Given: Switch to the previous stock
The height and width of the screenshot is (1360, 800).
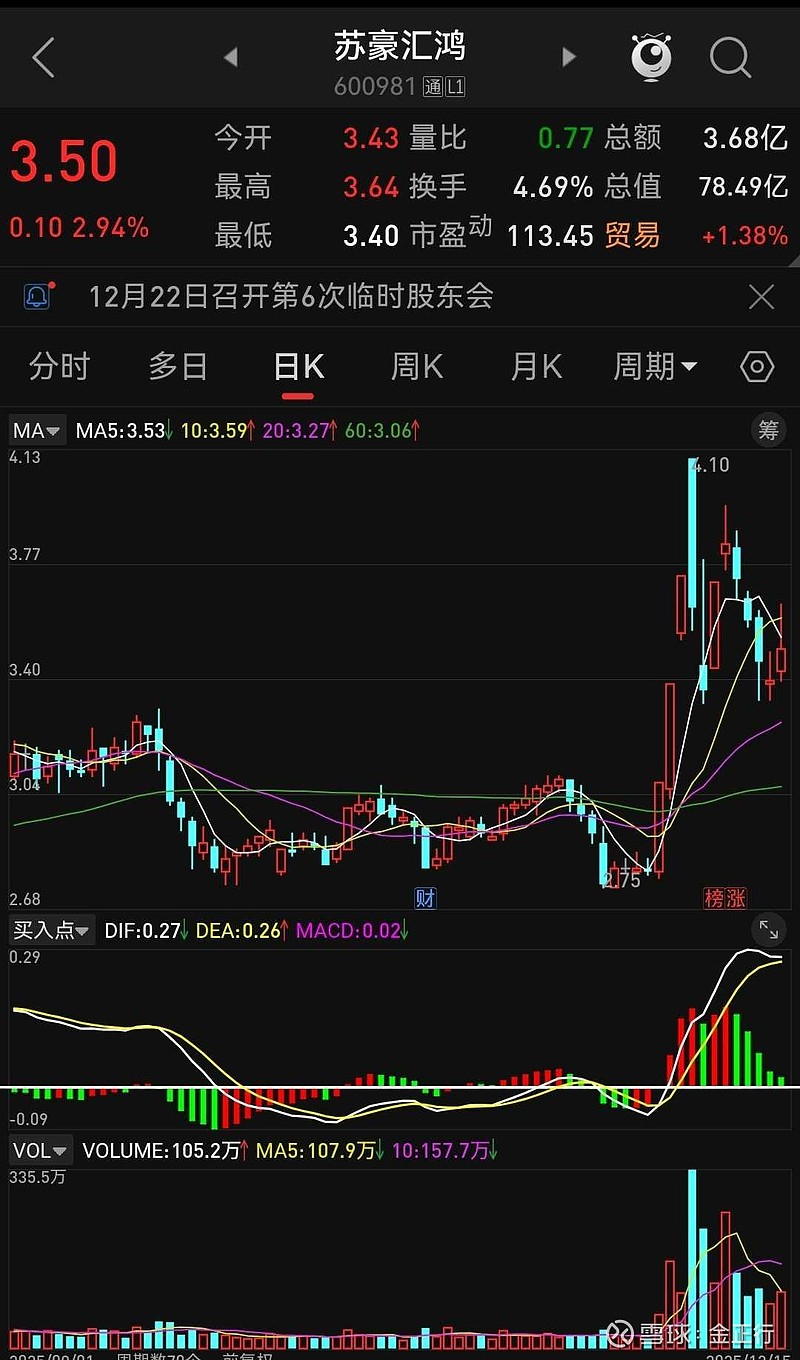Looking at the screenshot, I should click(231, 58).
